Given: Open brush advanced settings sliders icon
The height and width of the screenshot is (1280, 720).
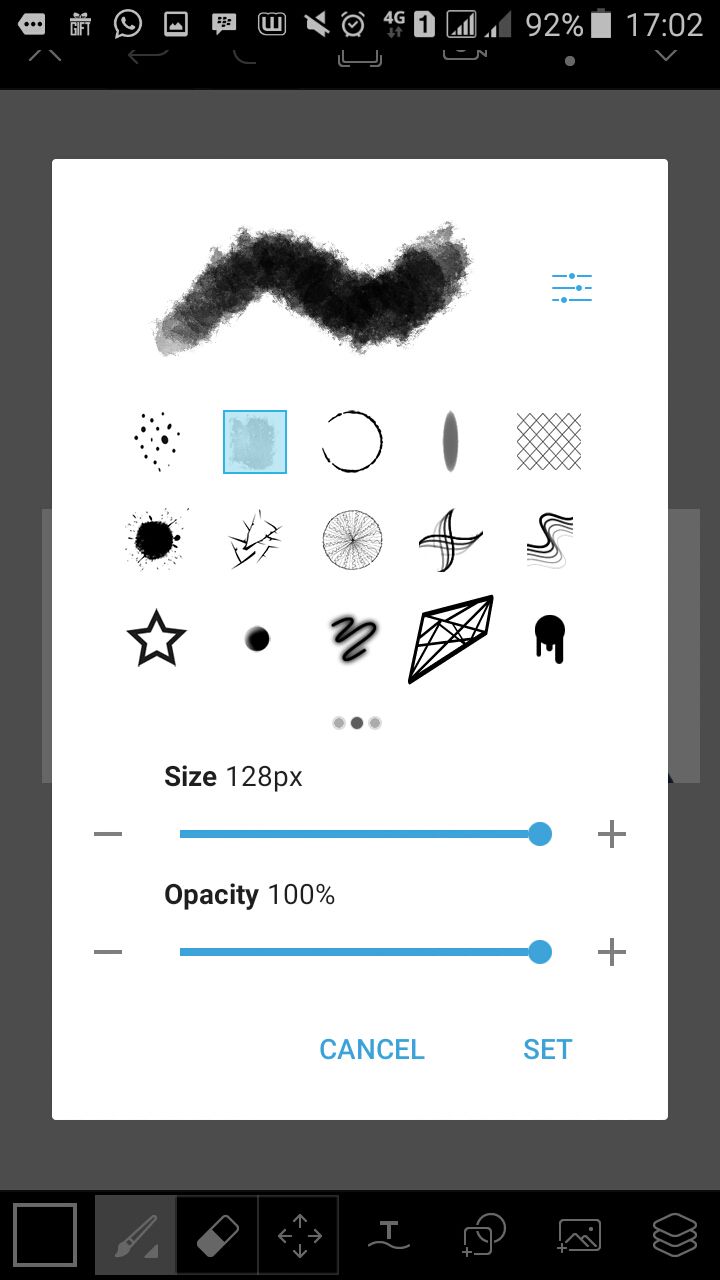Looking at the screenshot, I should coord(571,288).
